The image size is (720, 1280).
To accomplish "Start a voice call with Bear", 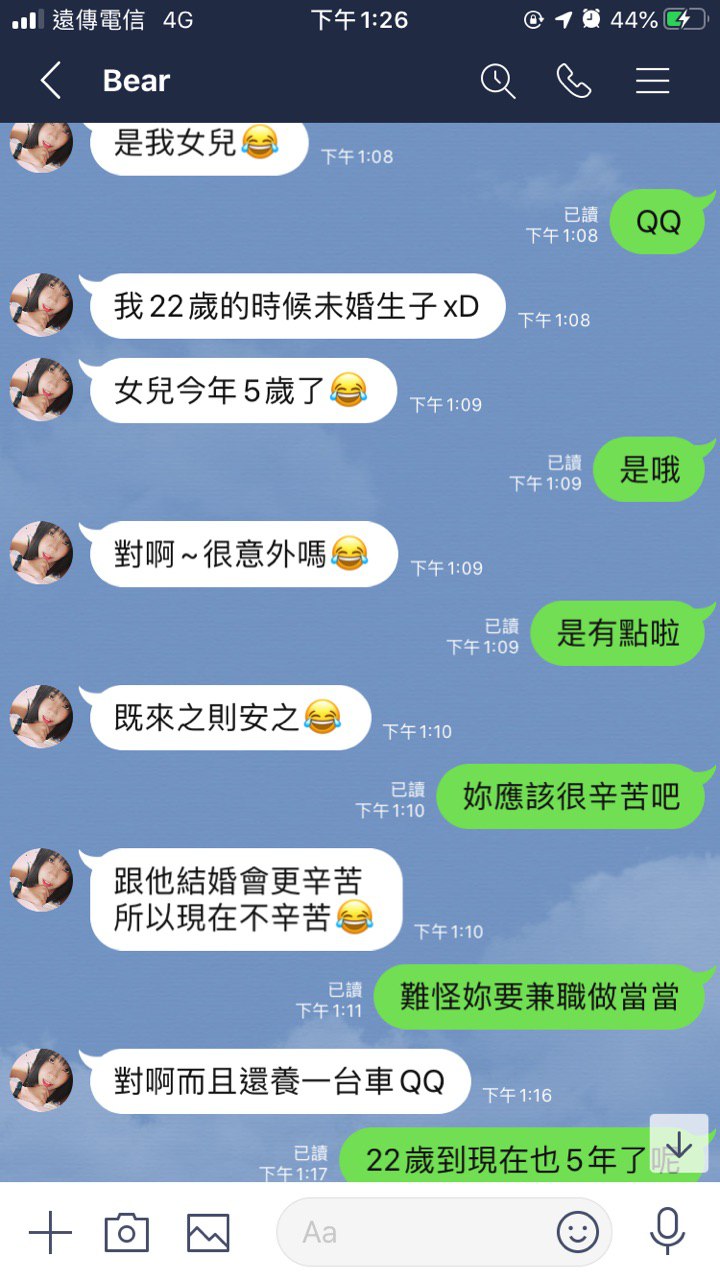I will 574,81.
